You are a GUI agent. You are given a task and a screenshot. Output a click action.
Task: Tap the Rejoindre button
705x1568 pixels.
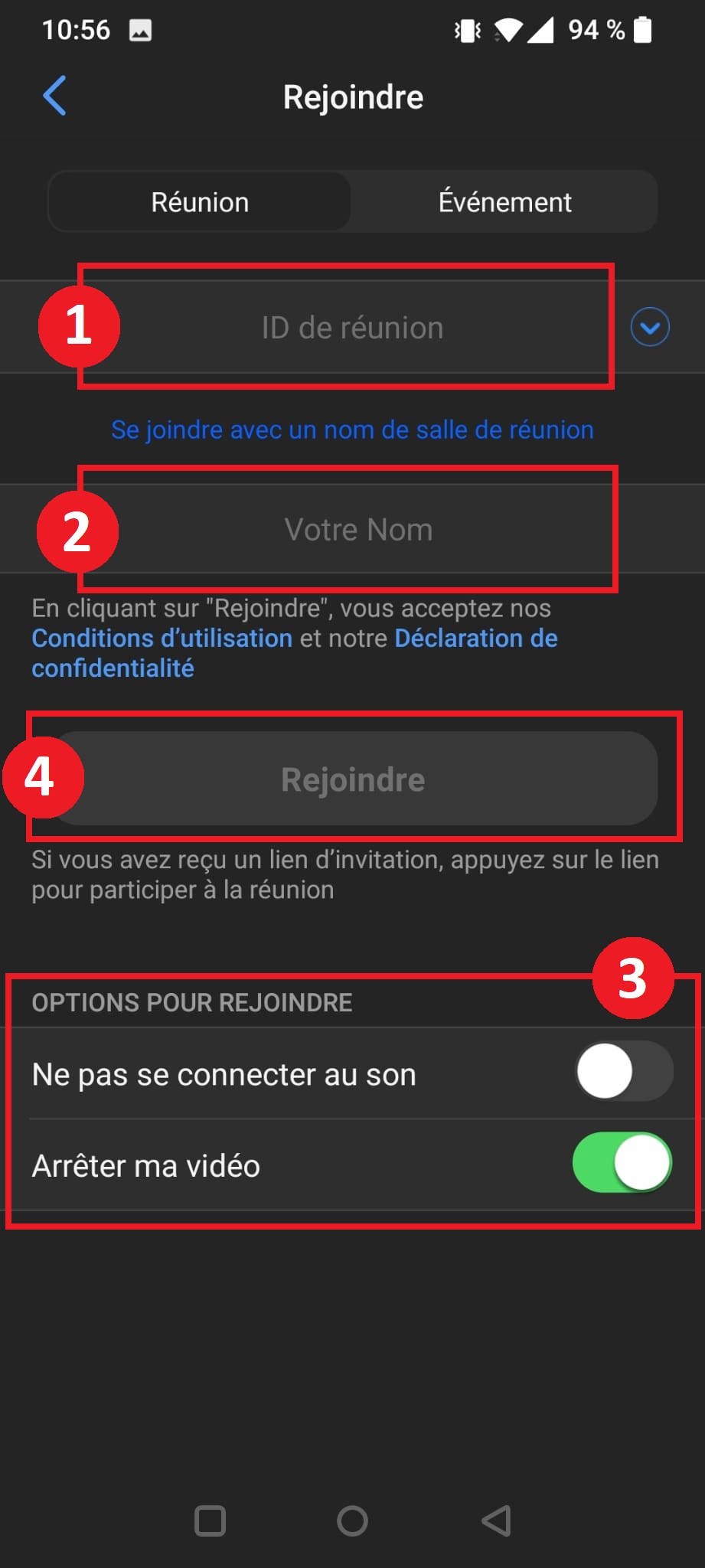pyautogui.click(x=353, y=779)
